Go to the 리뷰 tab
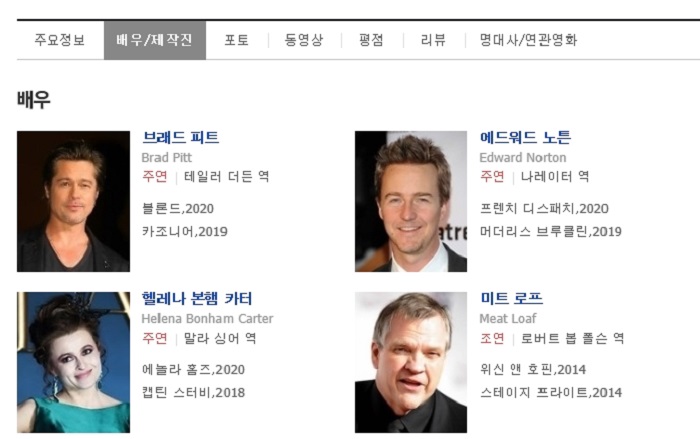Screen dimensions: 700x439 [433, 41]
